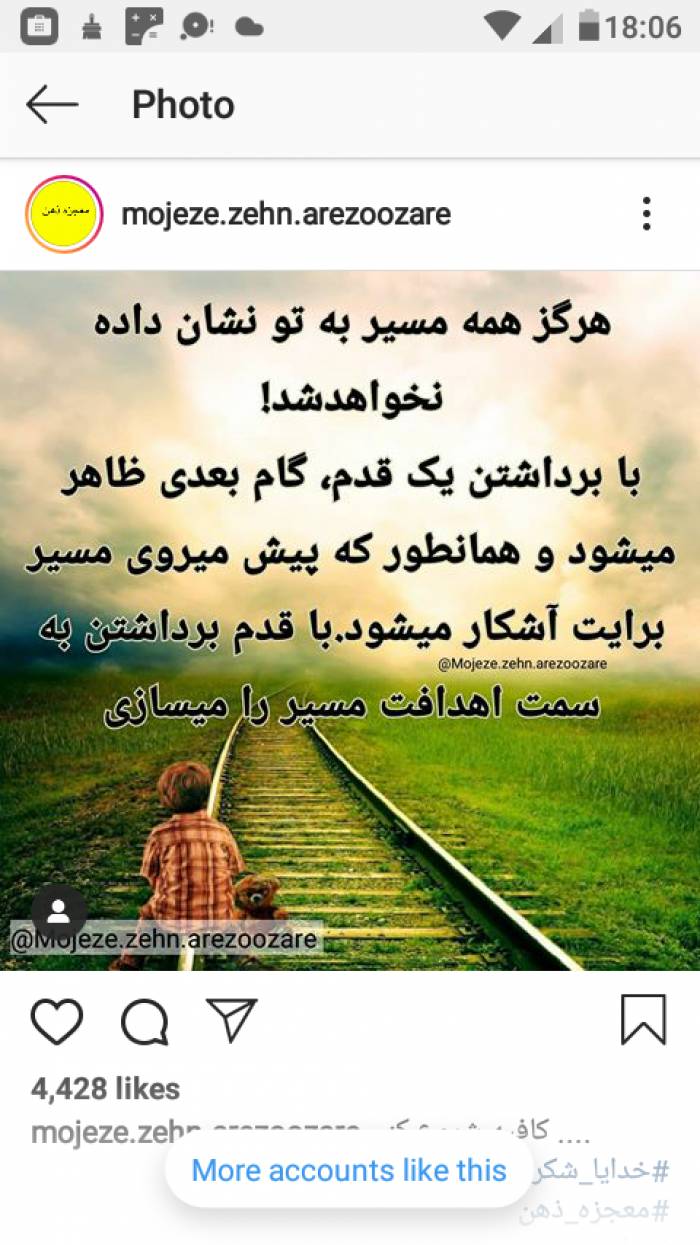
Task: Like the post with the heart icon
Action: (x=57, y=1021)
